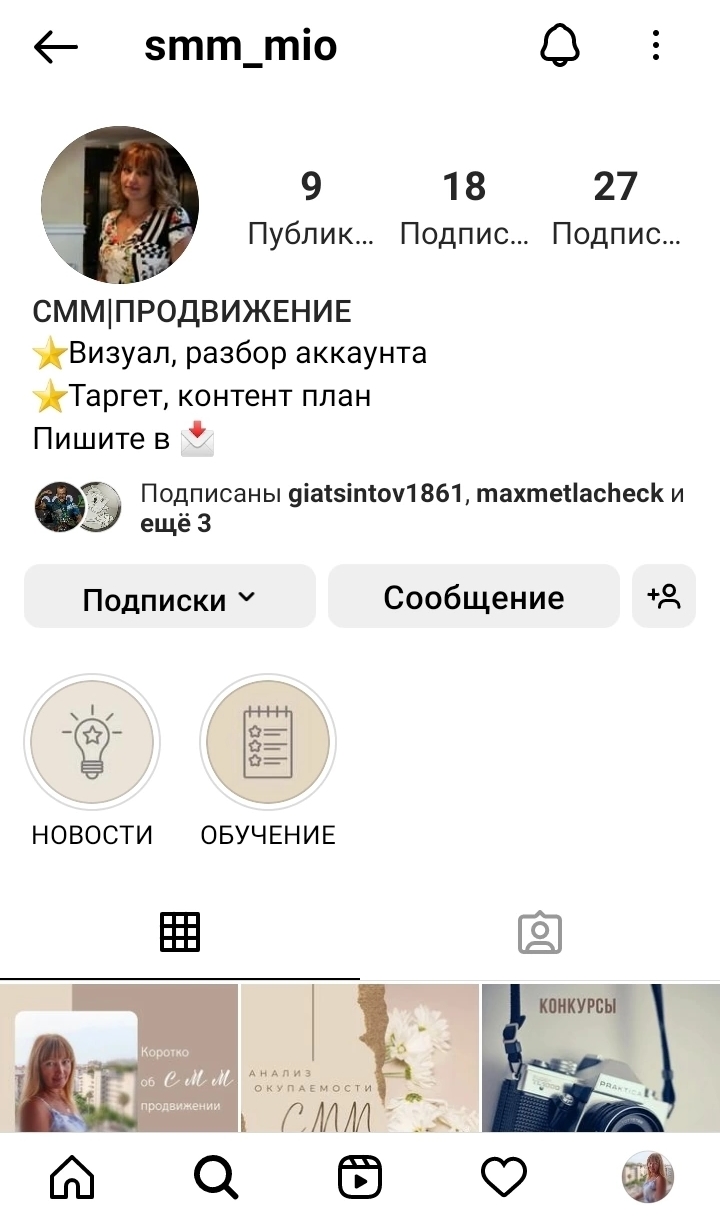The height and width of the screenshot is (1221, 720).
Task: Open the КОНКУРСЫ camera post
Action: (x=600, y=1058)
